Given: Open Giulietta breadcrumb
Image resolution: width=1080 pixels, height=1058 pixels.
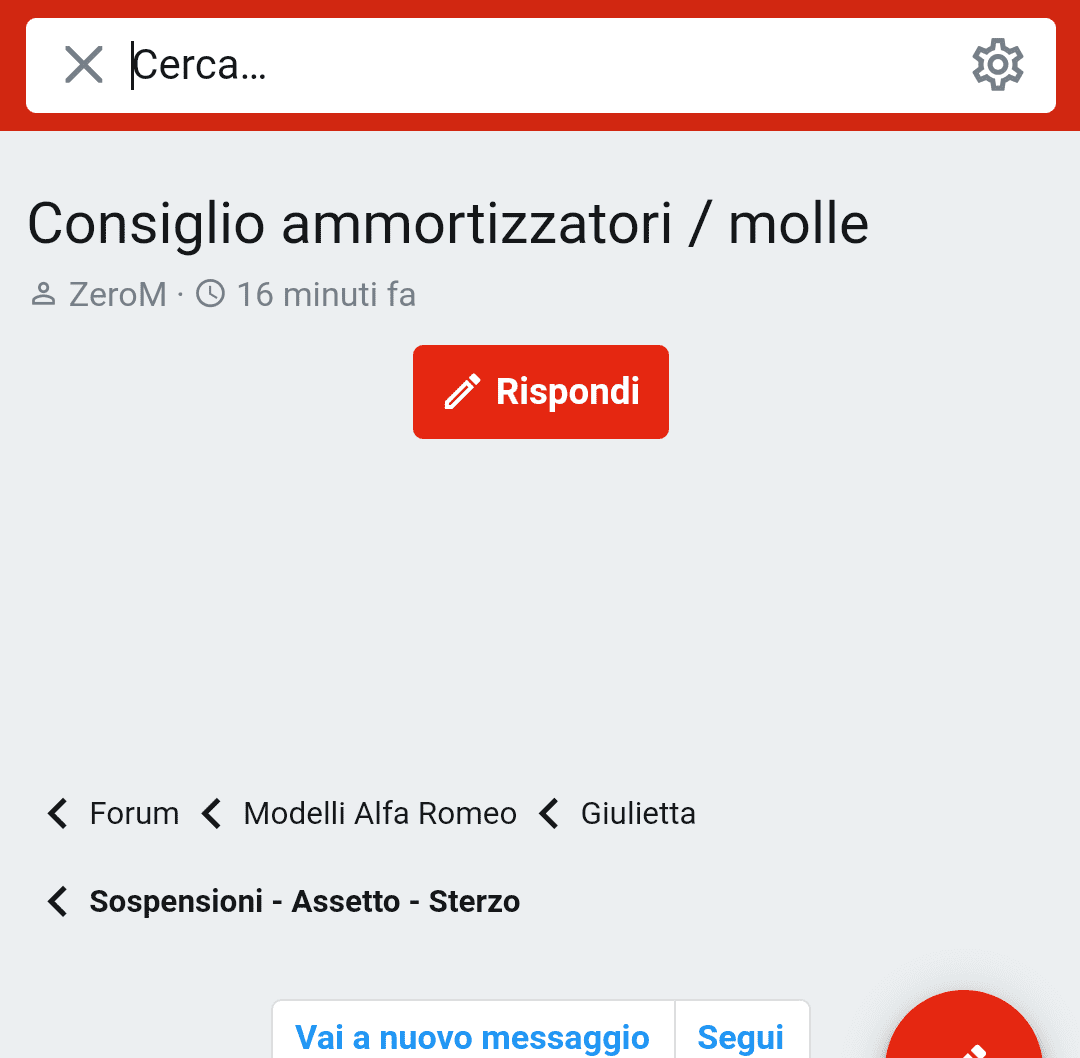Looking at the screenshot, I should coord(637,814).
